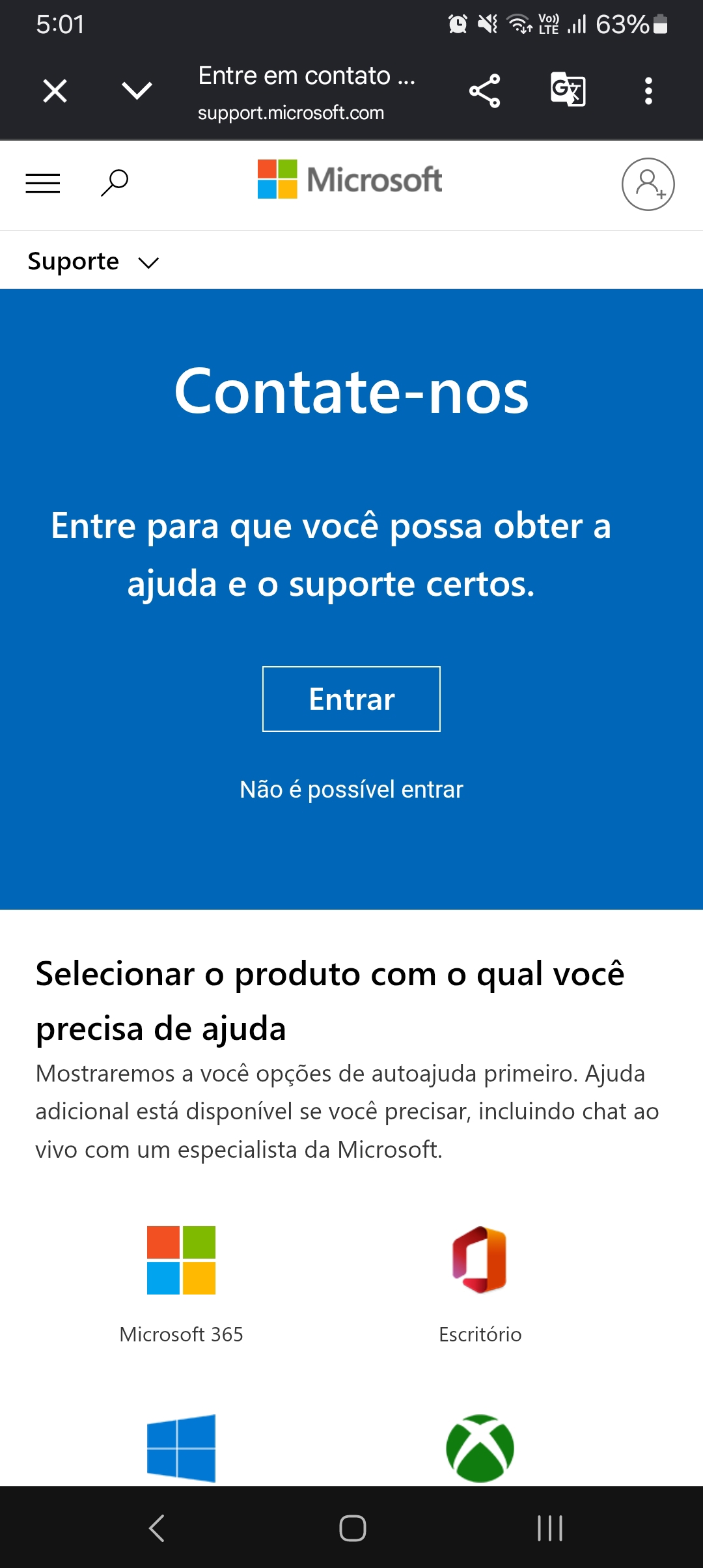Open the hamburger navigation menu
This screenshot has width=703, height=1568.
tap(43, 184)
